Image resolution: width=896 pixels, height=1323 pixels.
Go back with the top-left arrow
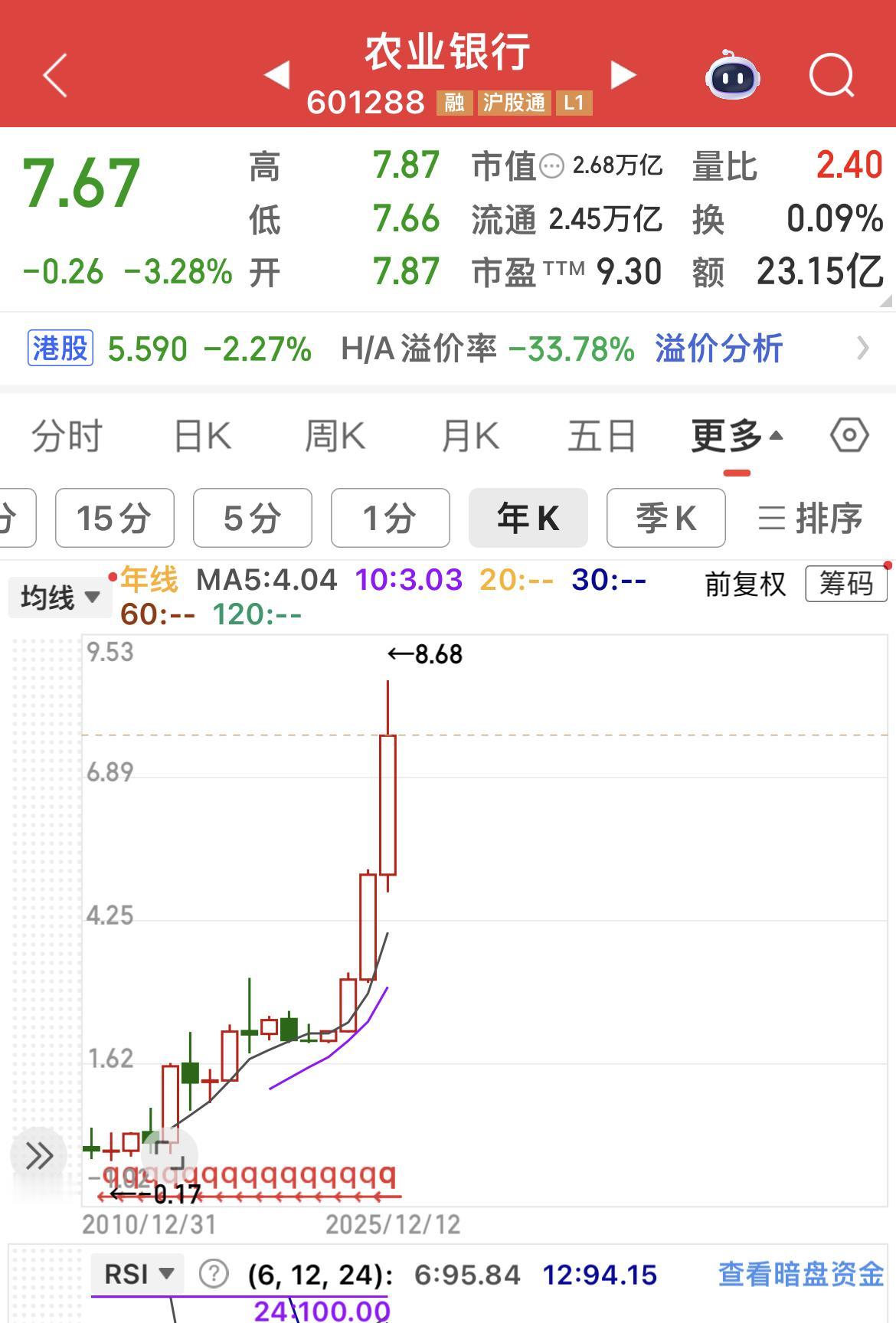[x=52, y=75]
